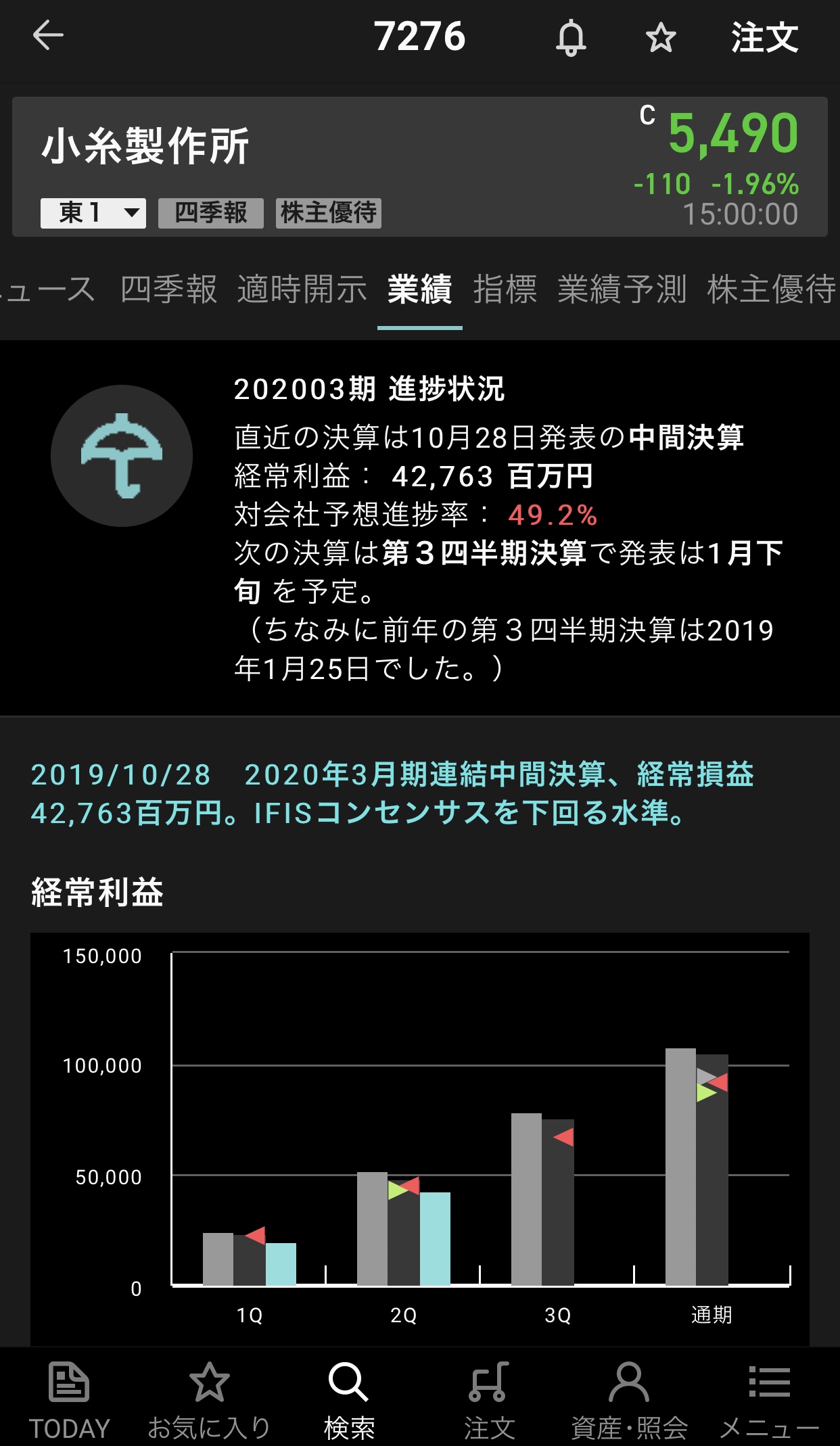
Task: Select the 業績 tab
Action: point(419,289)
